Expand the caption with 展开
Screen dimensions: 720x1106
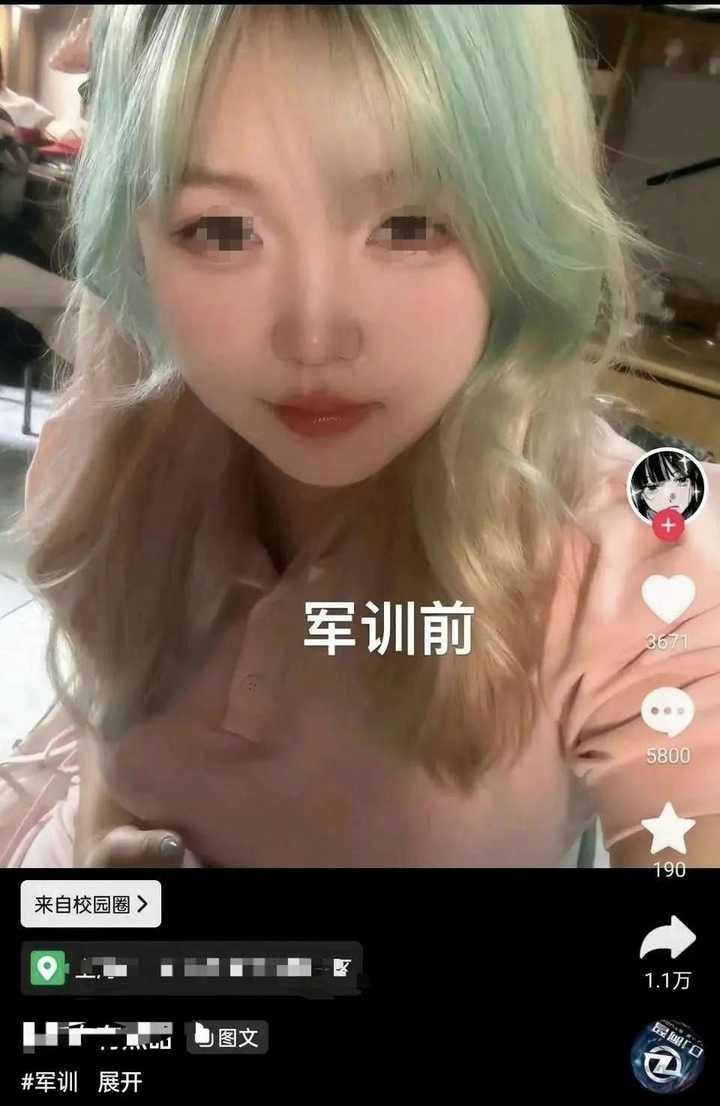click(x=120, y=1081)
